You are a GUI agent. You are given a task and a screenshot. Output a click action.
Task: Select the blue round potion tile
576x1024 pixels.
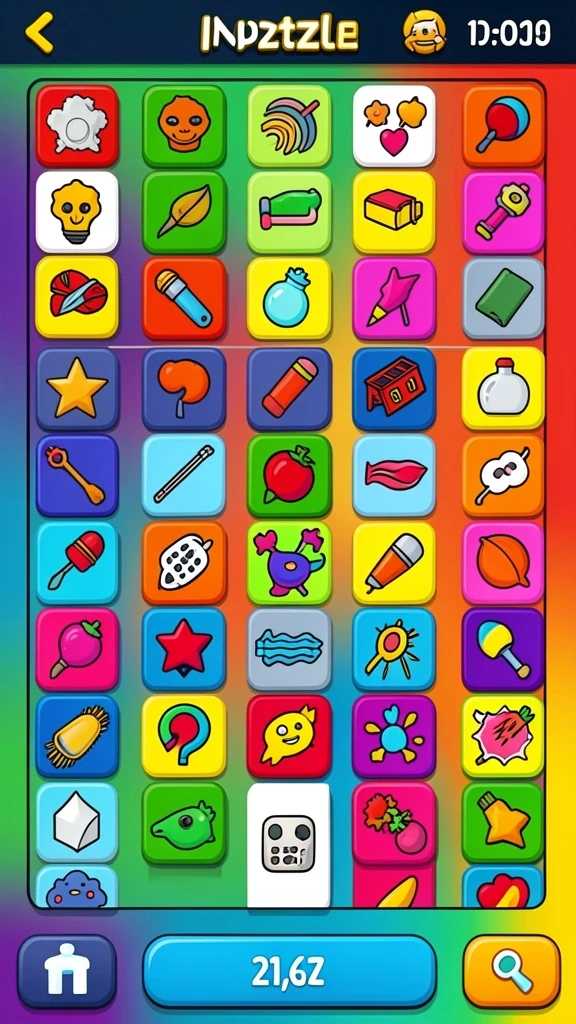[289, 298]
